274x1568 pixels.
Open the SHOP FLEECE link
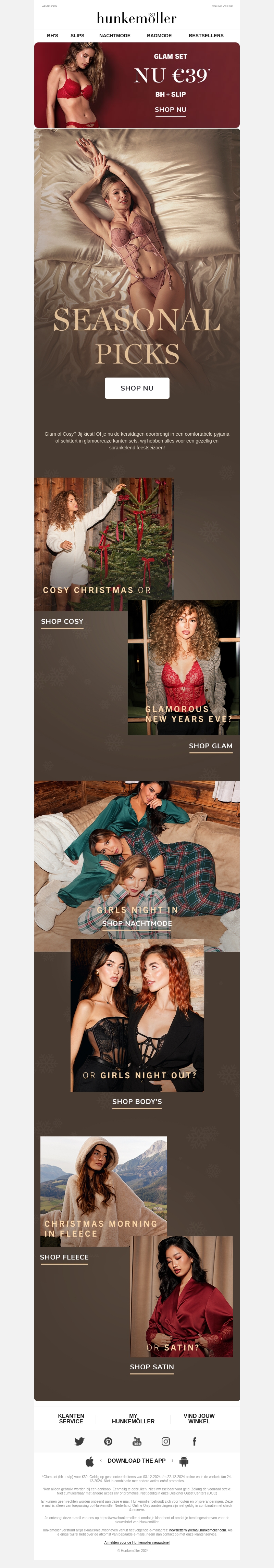click(x=64, y=1257)
